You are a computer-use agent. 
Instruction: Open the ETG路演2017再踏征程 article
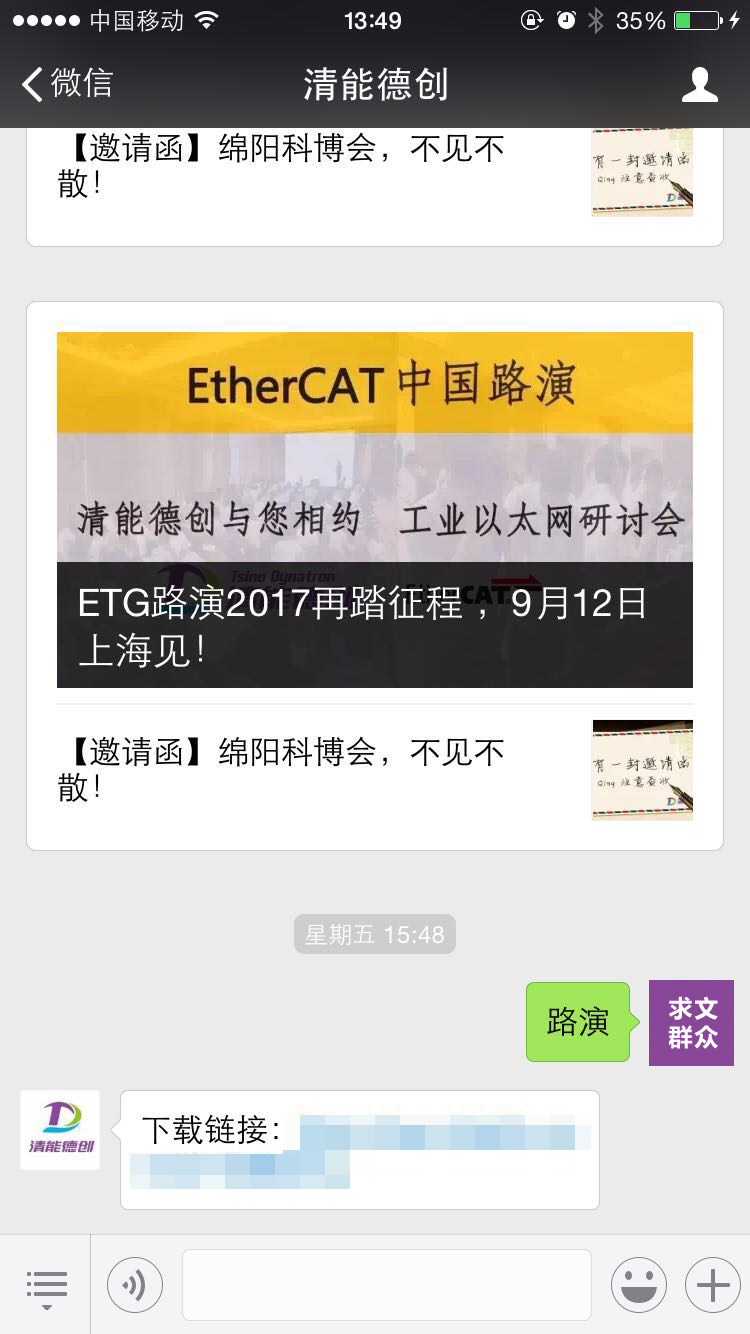(x=374, y=510)
